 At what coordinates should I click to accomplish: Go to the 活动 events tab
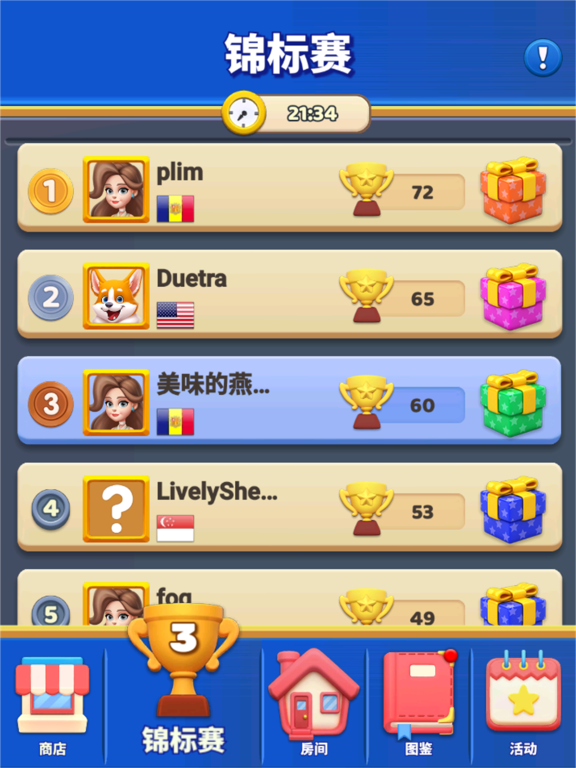pyautogui.click(x=523, y=702)
